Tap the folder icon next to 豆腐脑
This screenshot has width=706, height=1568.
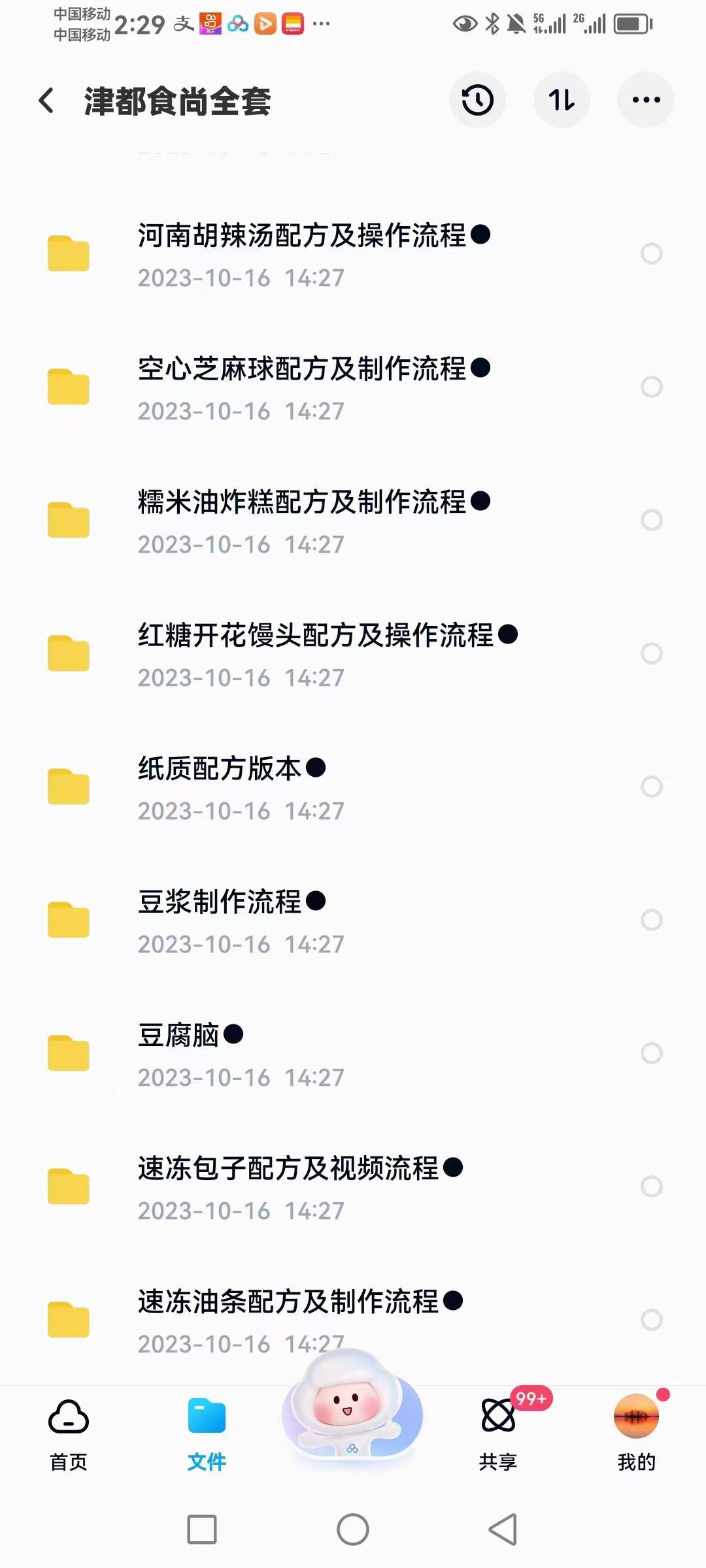coord(69,1052)
